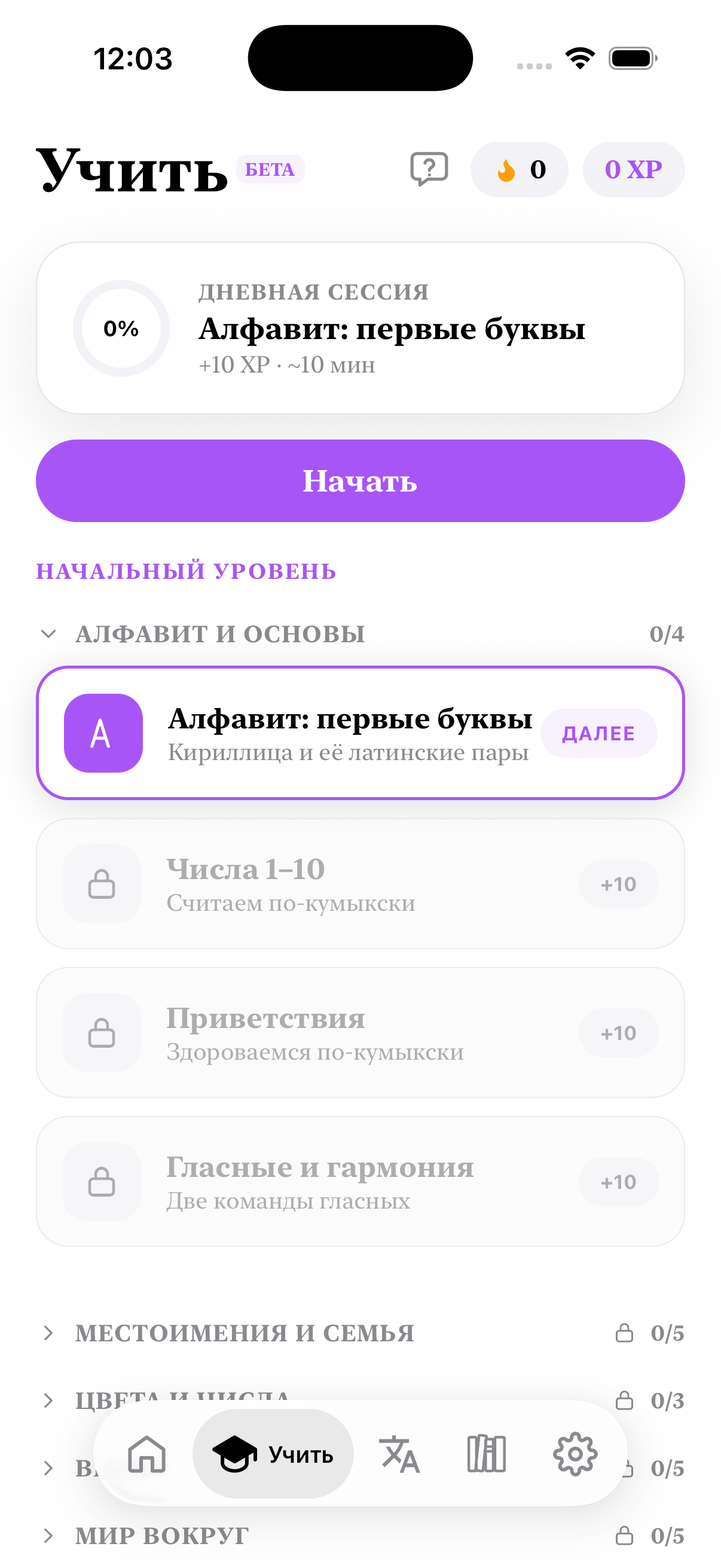Tap the locked Числа 1–10 lesson
Image resolution: width=721 pixels, height=1568 pixels.
(360, 884)
